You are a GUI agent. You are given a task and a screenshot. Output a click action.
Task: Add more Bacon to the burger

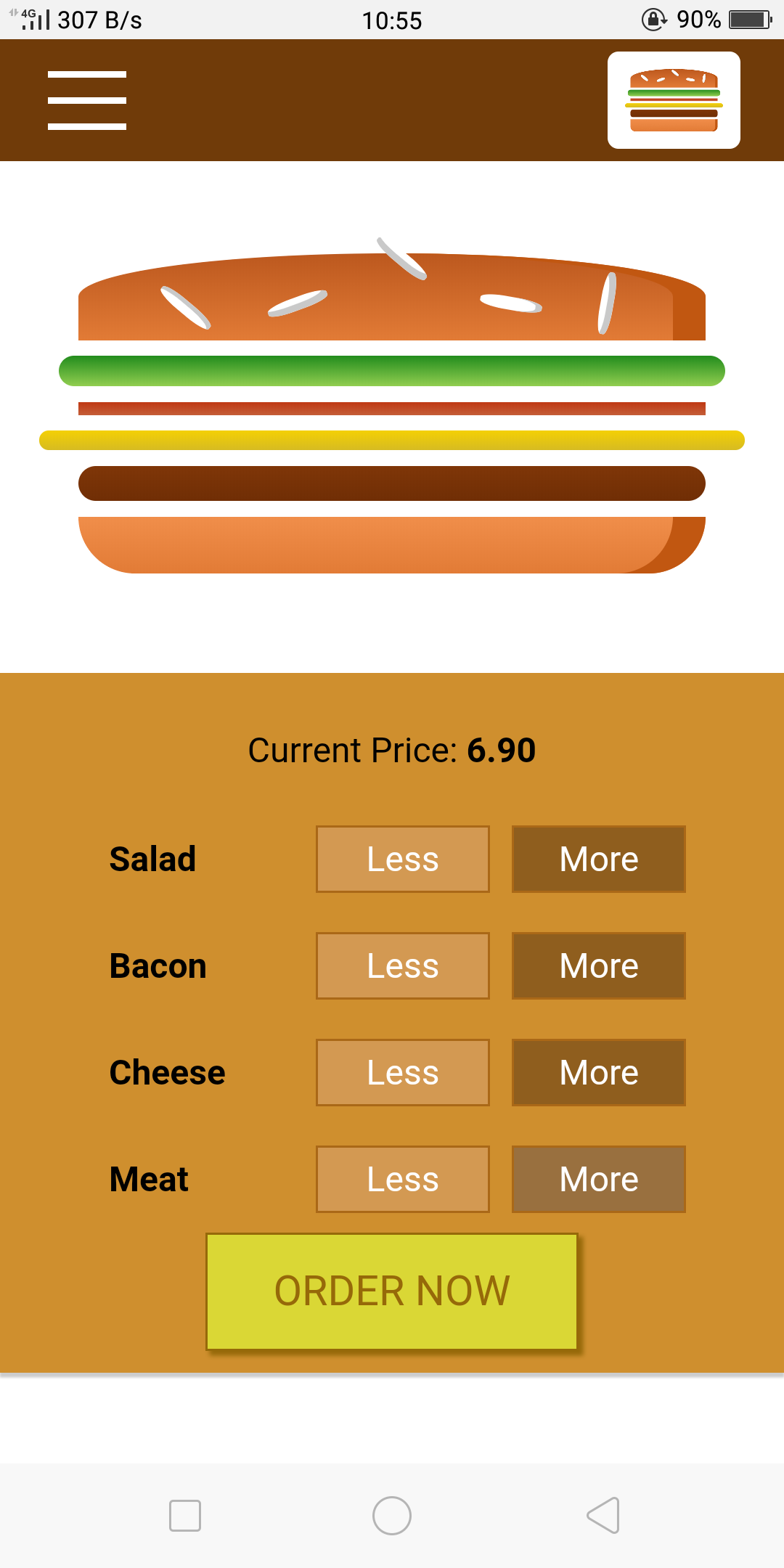(599, 966)
